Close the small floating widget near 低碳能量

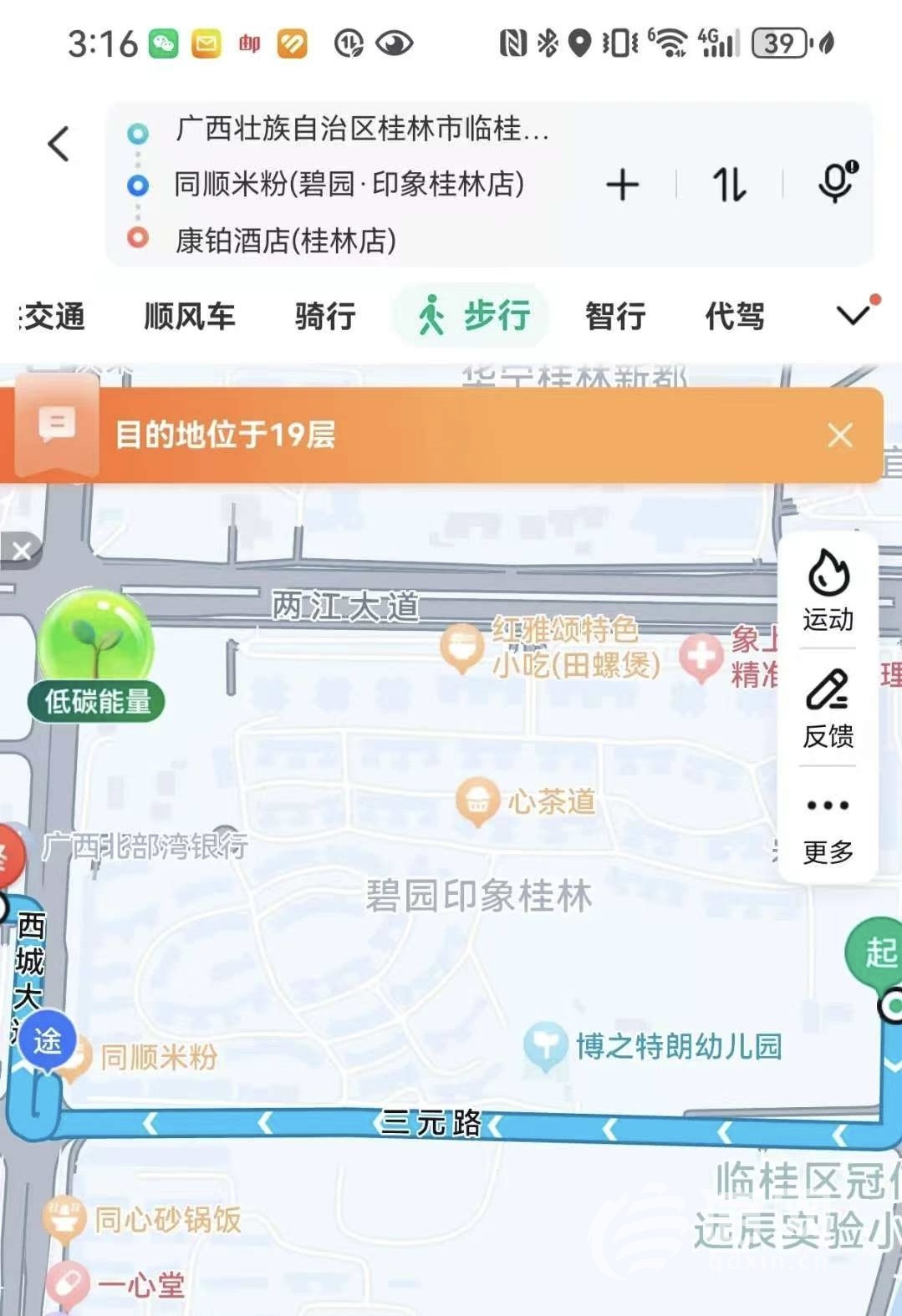point(22,551)
